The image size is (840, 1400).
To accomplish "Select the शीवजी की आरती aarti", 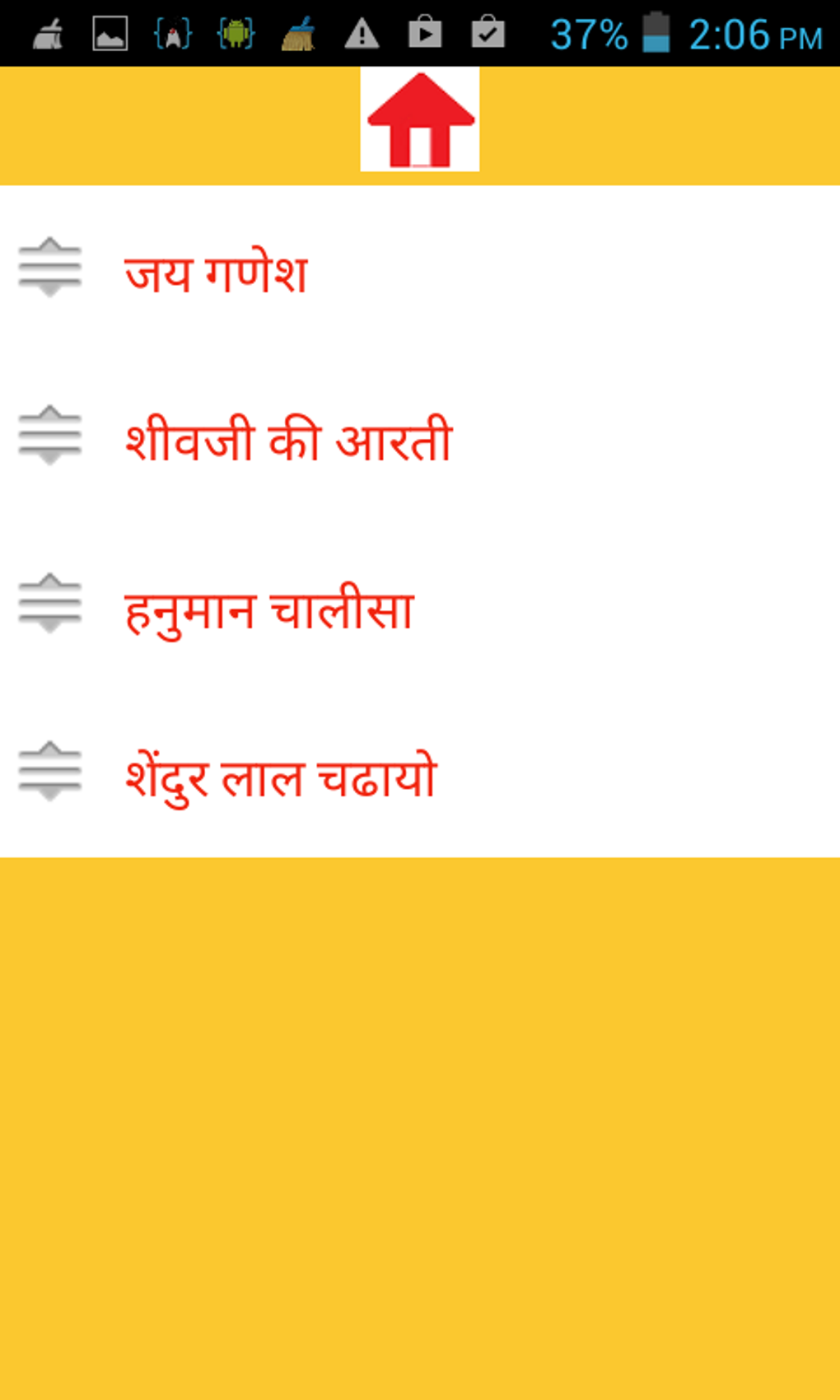I will 288,439.
